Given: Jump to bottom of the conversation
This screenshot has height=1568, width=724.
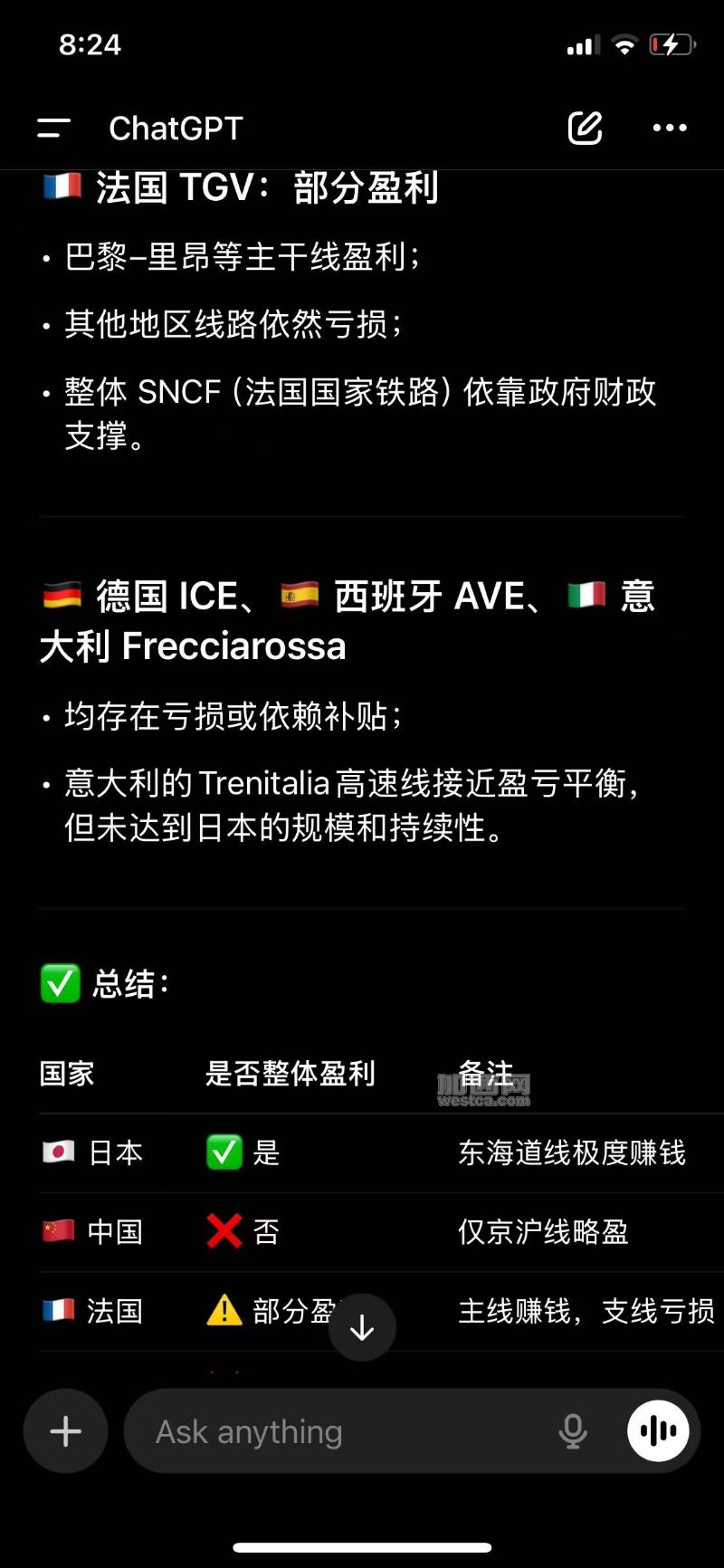Looking at the screenshot, I should point(362,1327).
